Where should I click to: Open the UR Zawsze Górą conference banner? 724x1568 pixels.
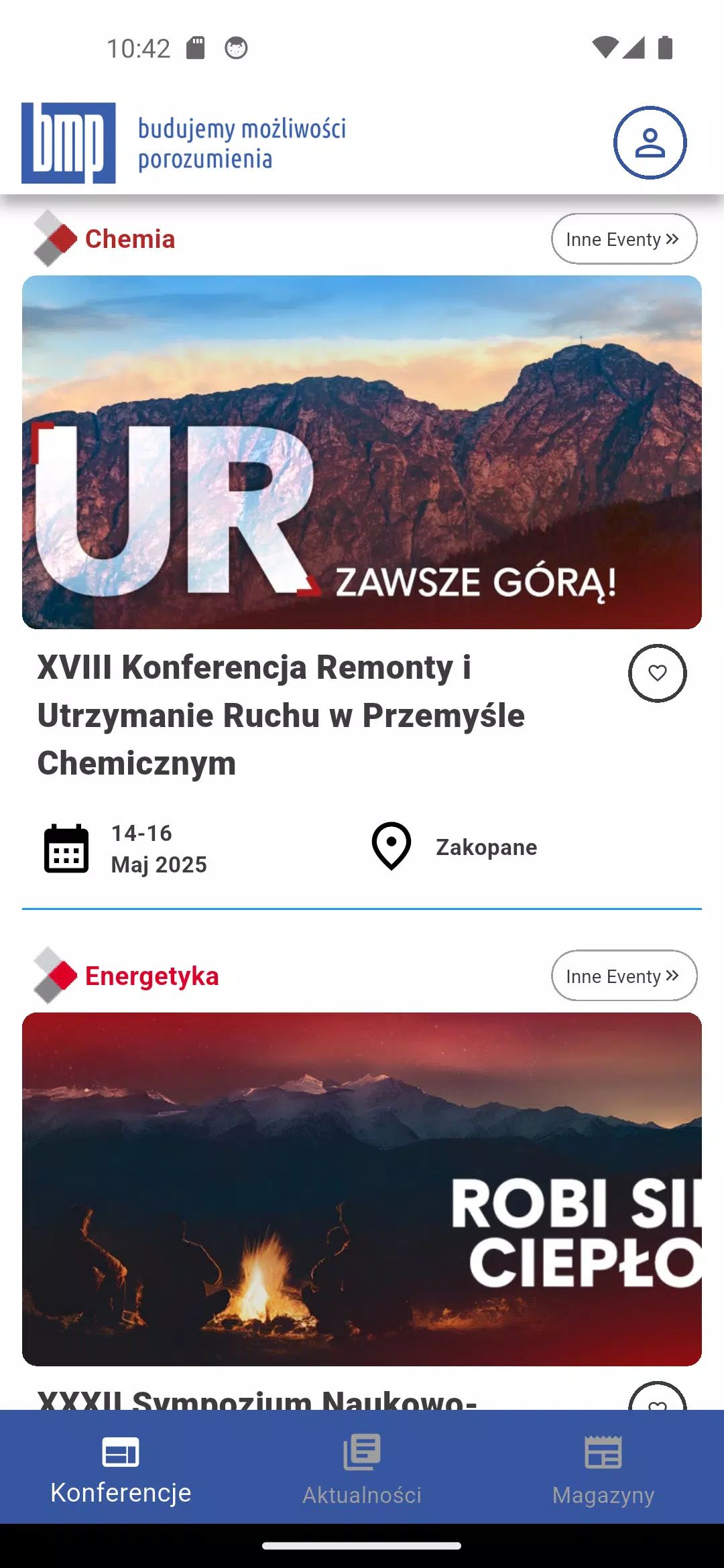pyautogui.click(x=362, y=452)
